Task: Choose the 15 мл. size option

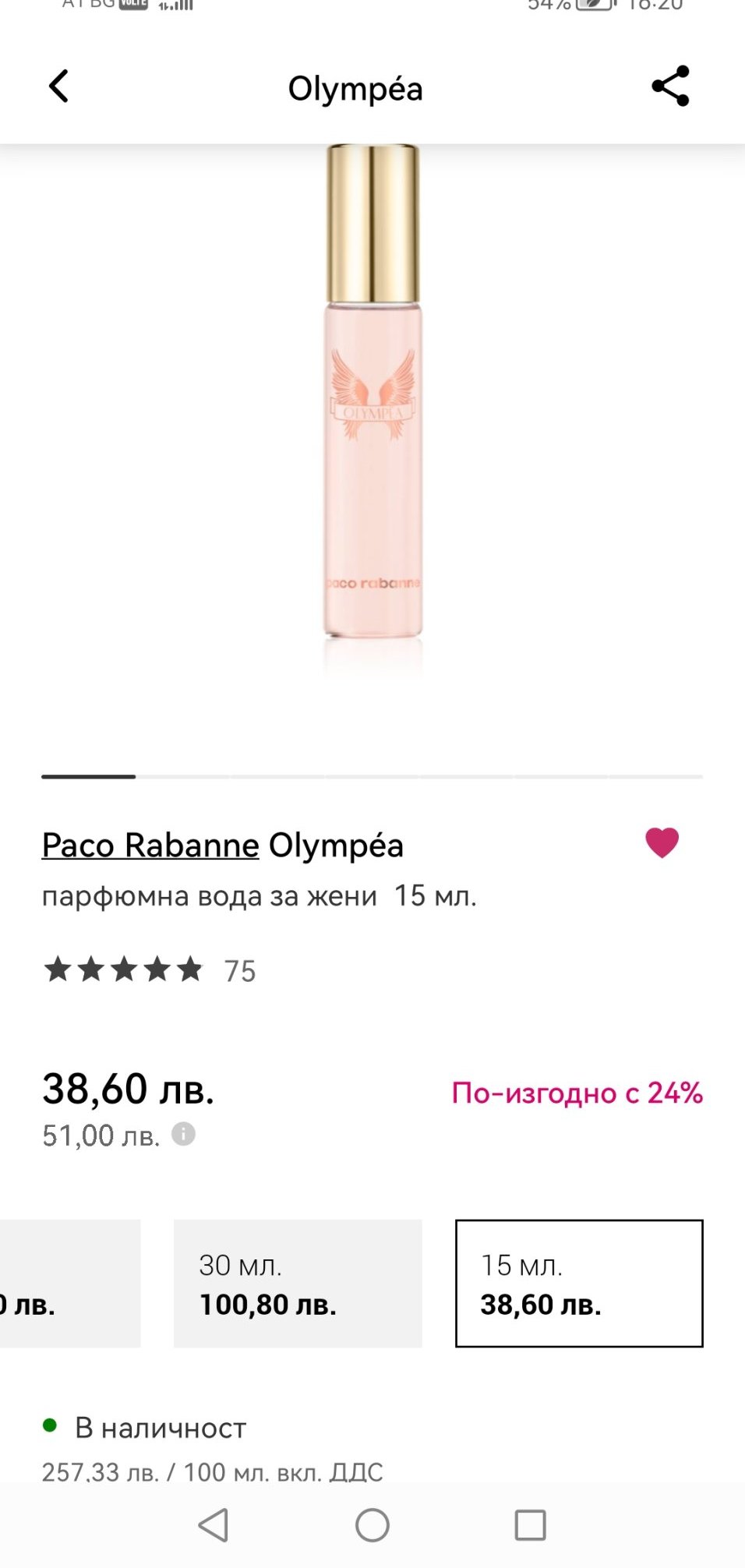Action: 579,1283
